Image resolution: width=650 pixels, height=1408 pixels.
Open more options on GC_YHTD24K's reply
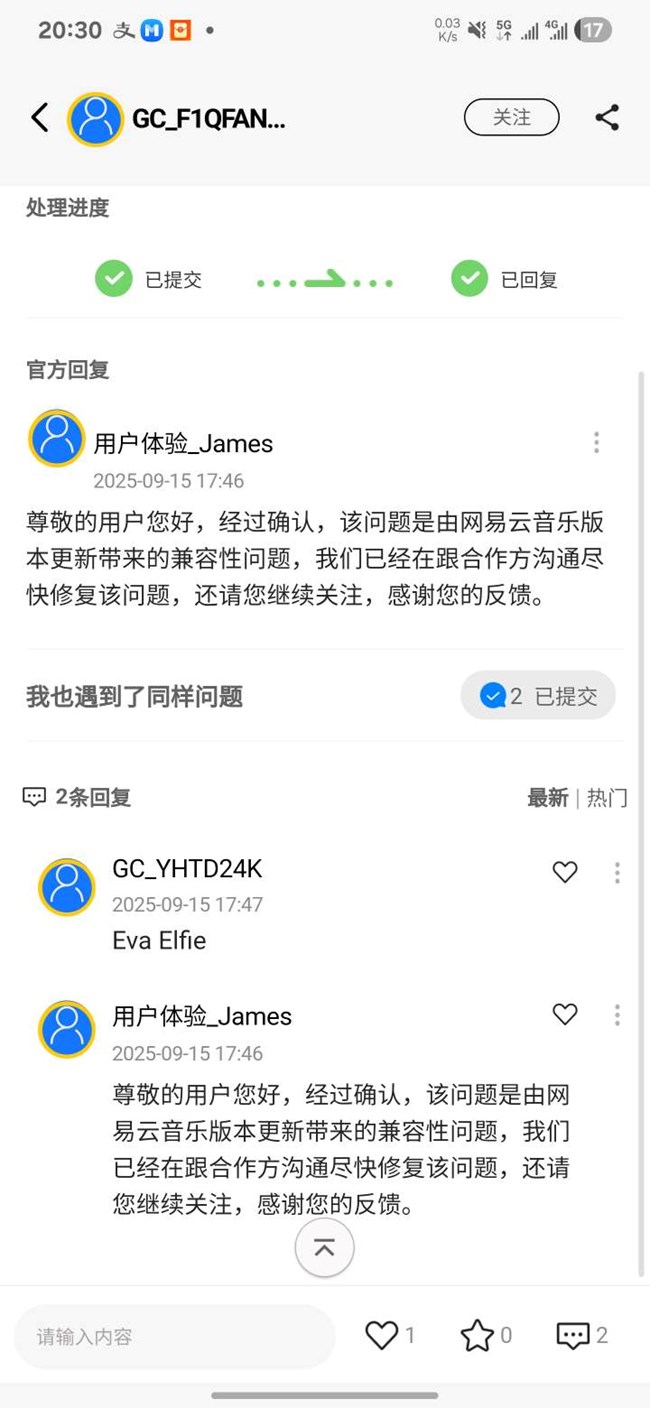point(617,872)
